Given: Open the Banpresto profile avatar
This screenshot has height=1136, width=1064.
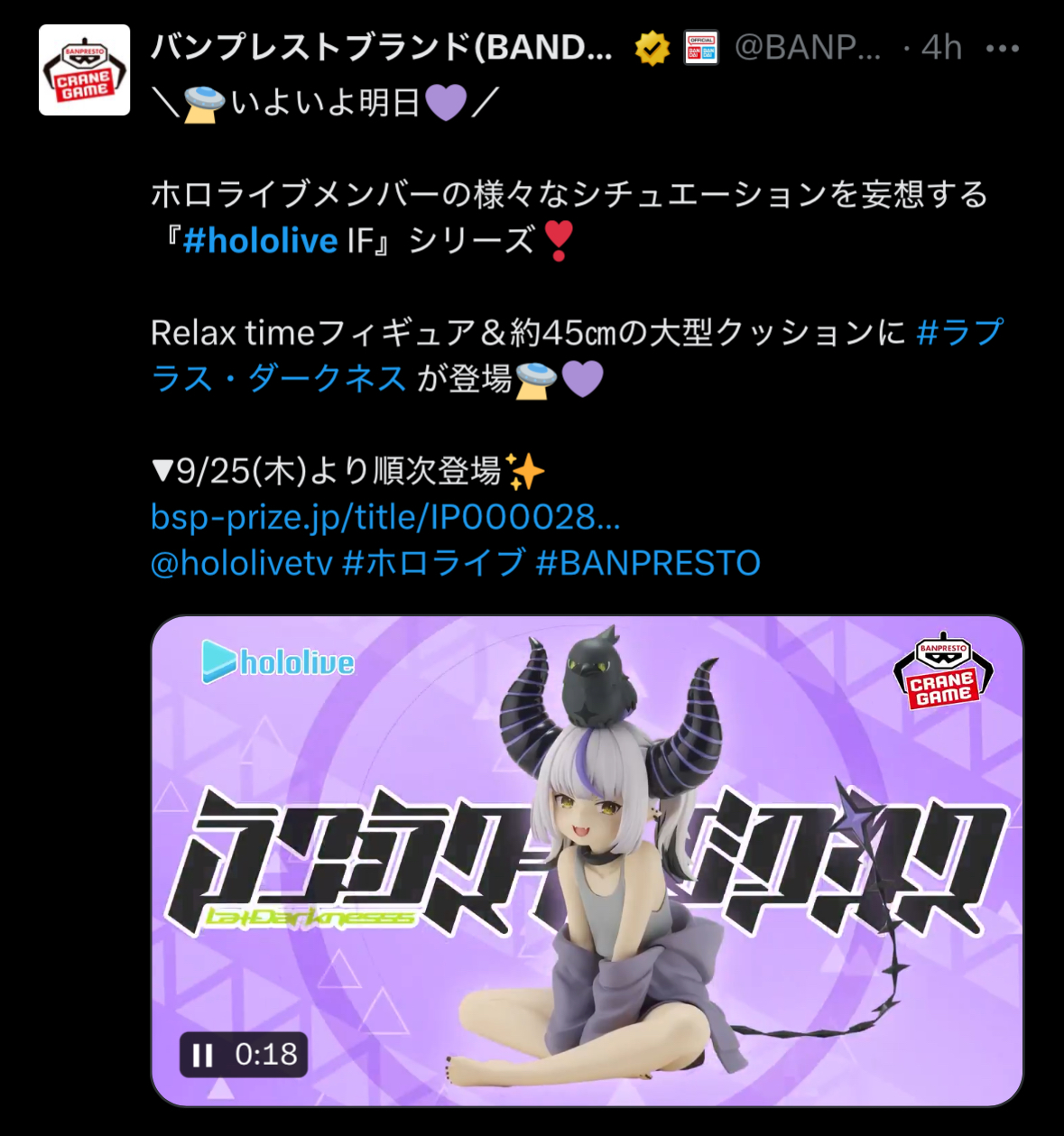Looking at the screenshot, I should click(x=84, y=70).
